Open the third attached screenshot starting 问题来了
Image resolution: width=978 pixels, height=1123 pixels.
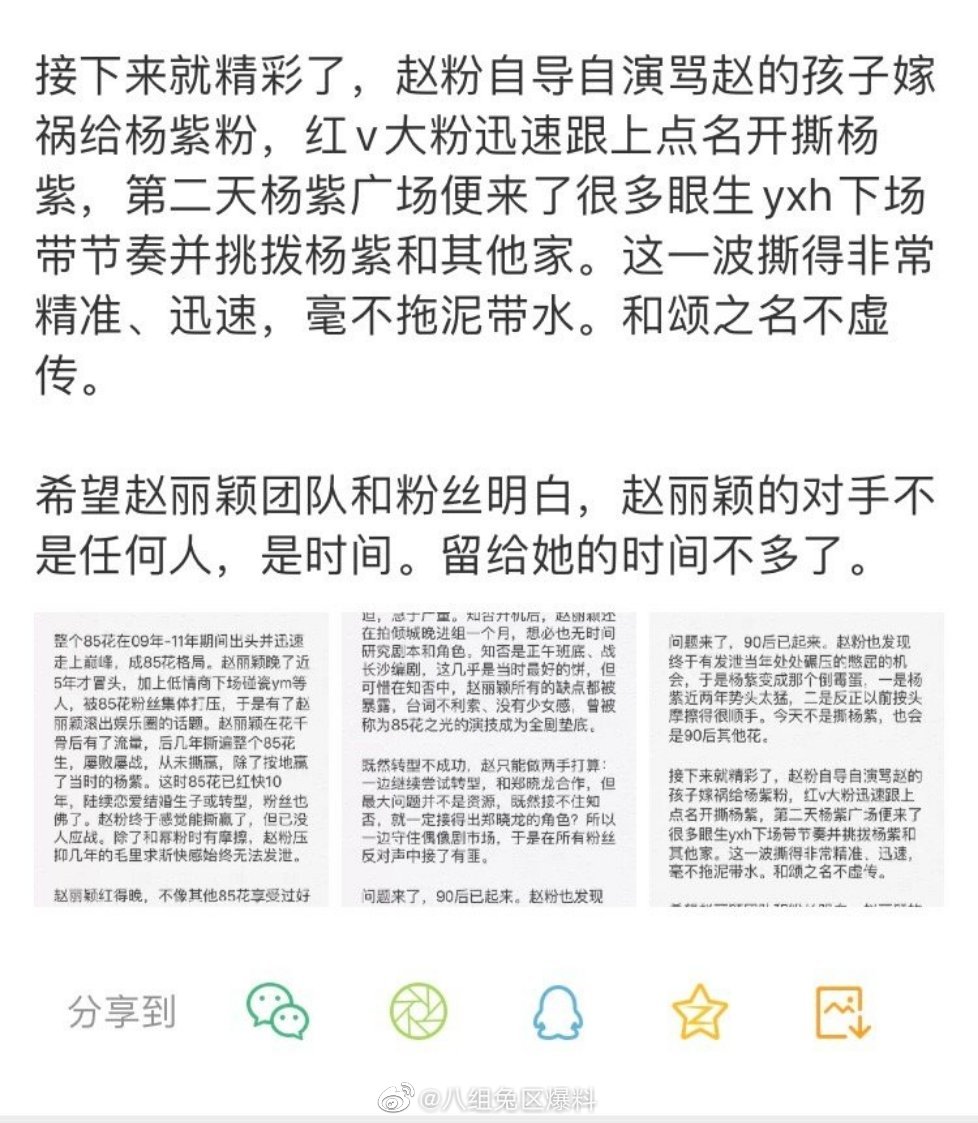click(796, 760)
